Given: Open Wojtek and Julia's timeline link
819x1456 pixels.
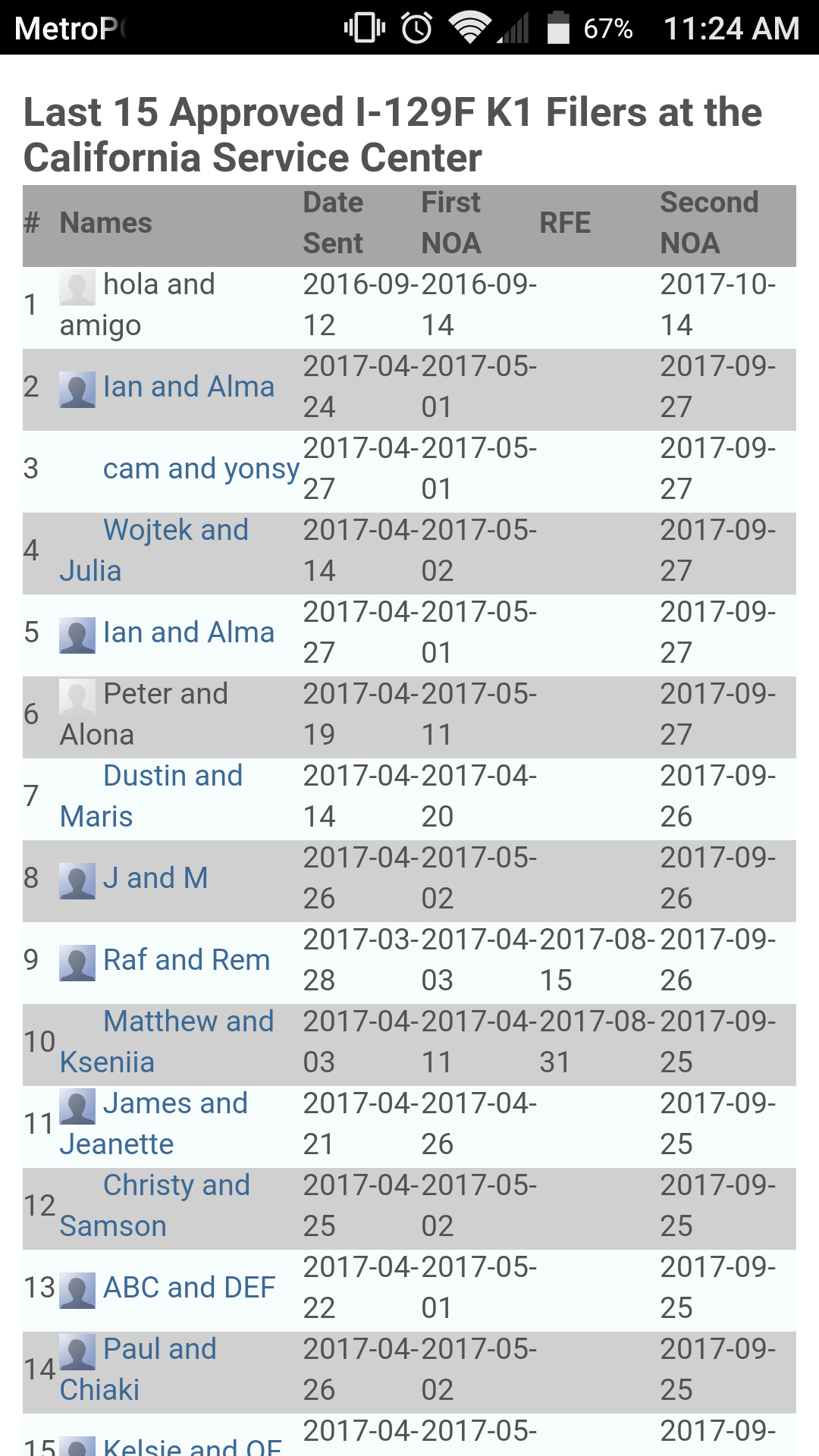Looking at the screenshot, I should click(155, 551).
